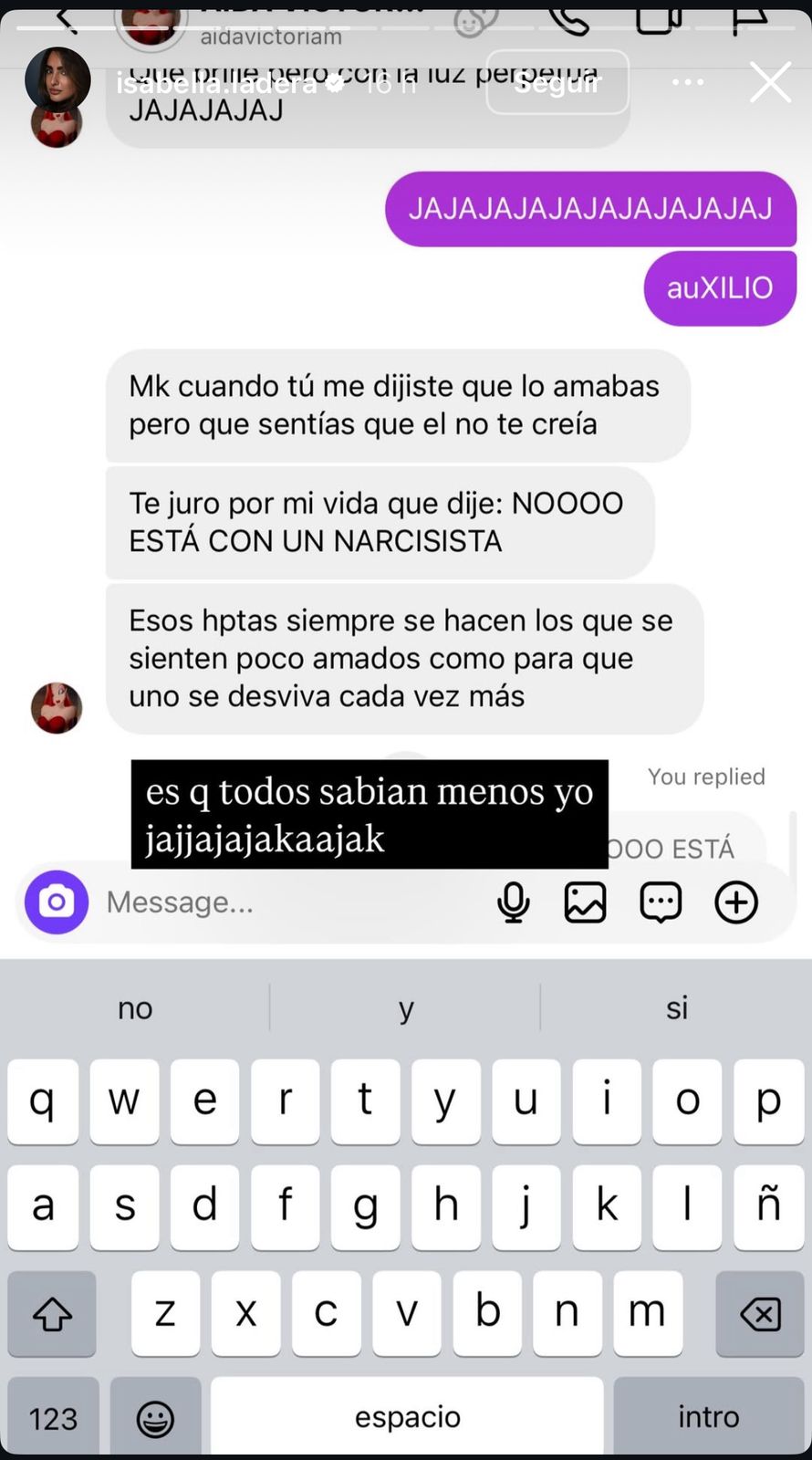Start a voice call with aidavictoriam

pyautogui.click(x=570, y=18)
